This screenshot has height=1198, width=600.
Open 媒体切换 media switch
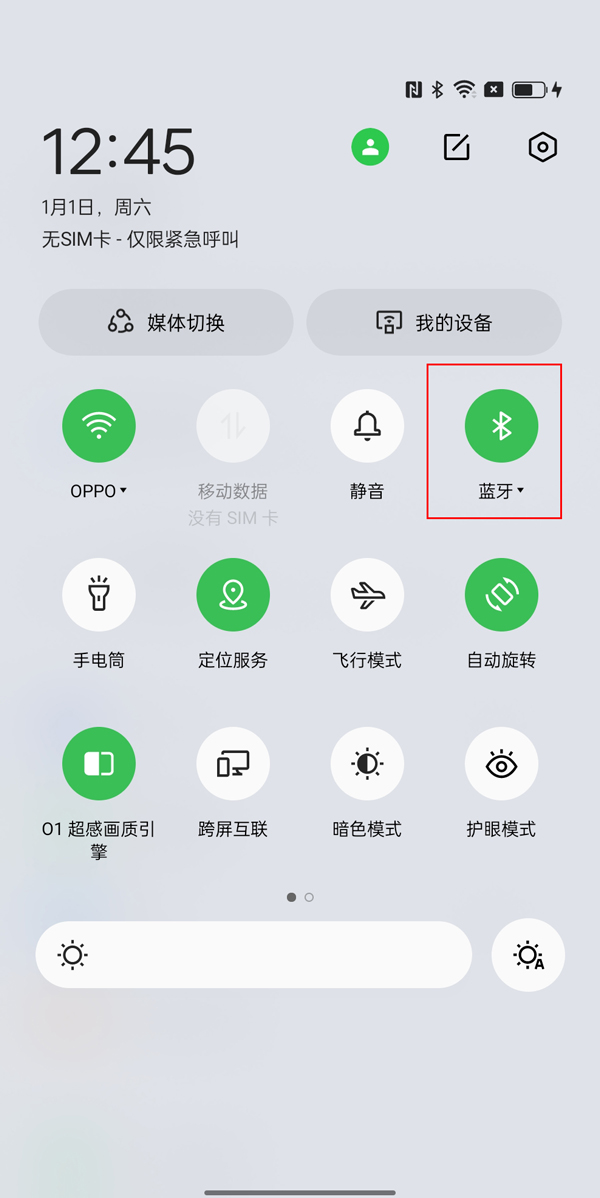coord(166,322)
